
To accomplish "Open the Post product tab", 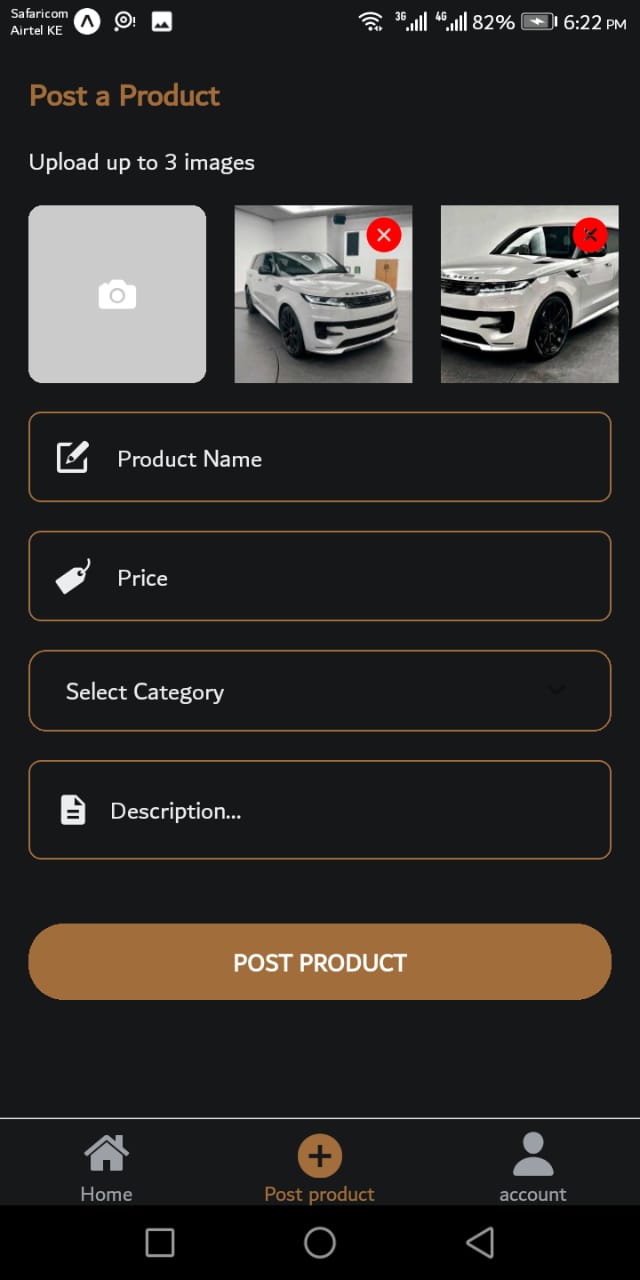I will click(320, 1167).
